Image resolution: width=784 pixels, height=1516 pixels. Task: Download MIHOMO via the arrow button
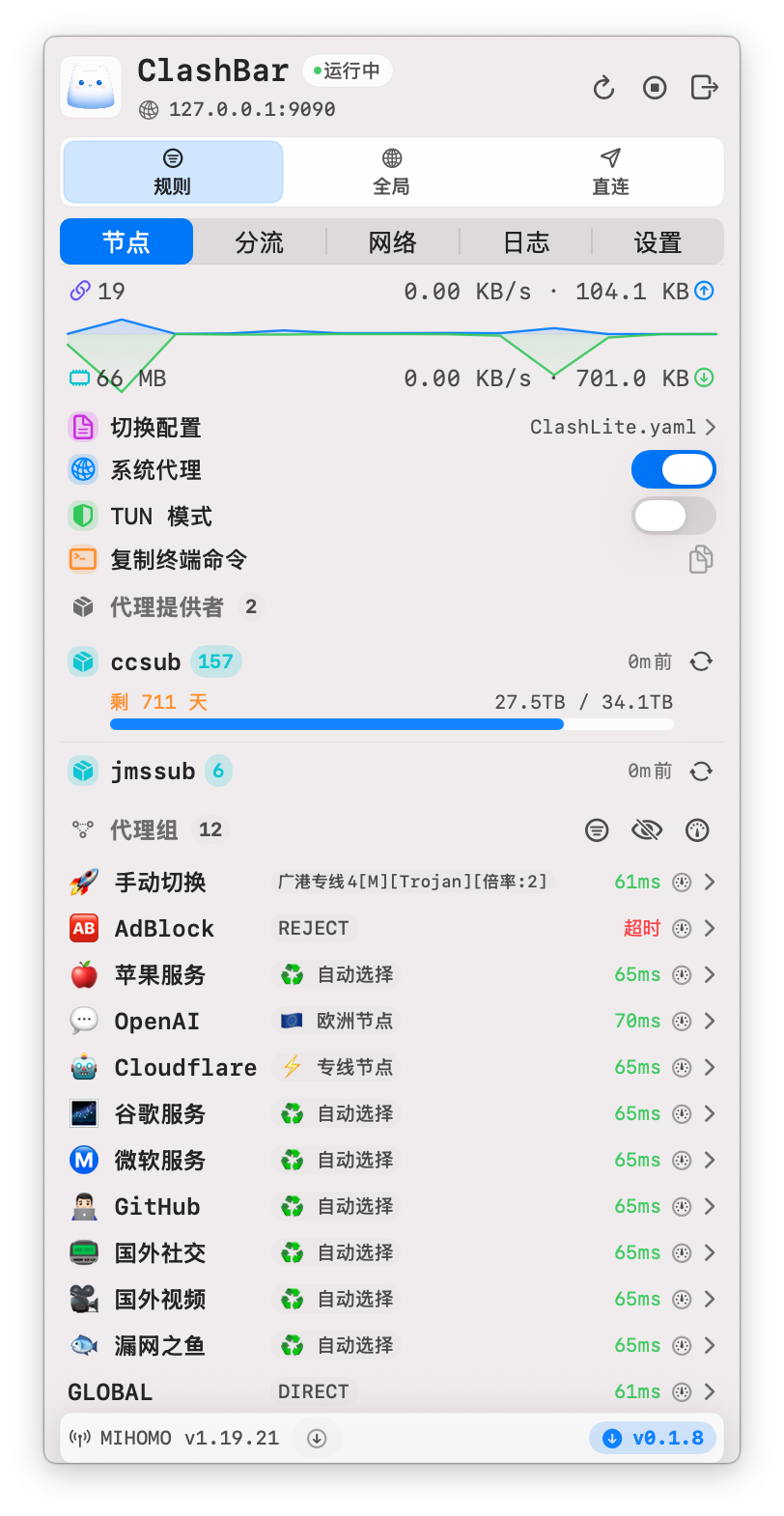[316, 1438]
